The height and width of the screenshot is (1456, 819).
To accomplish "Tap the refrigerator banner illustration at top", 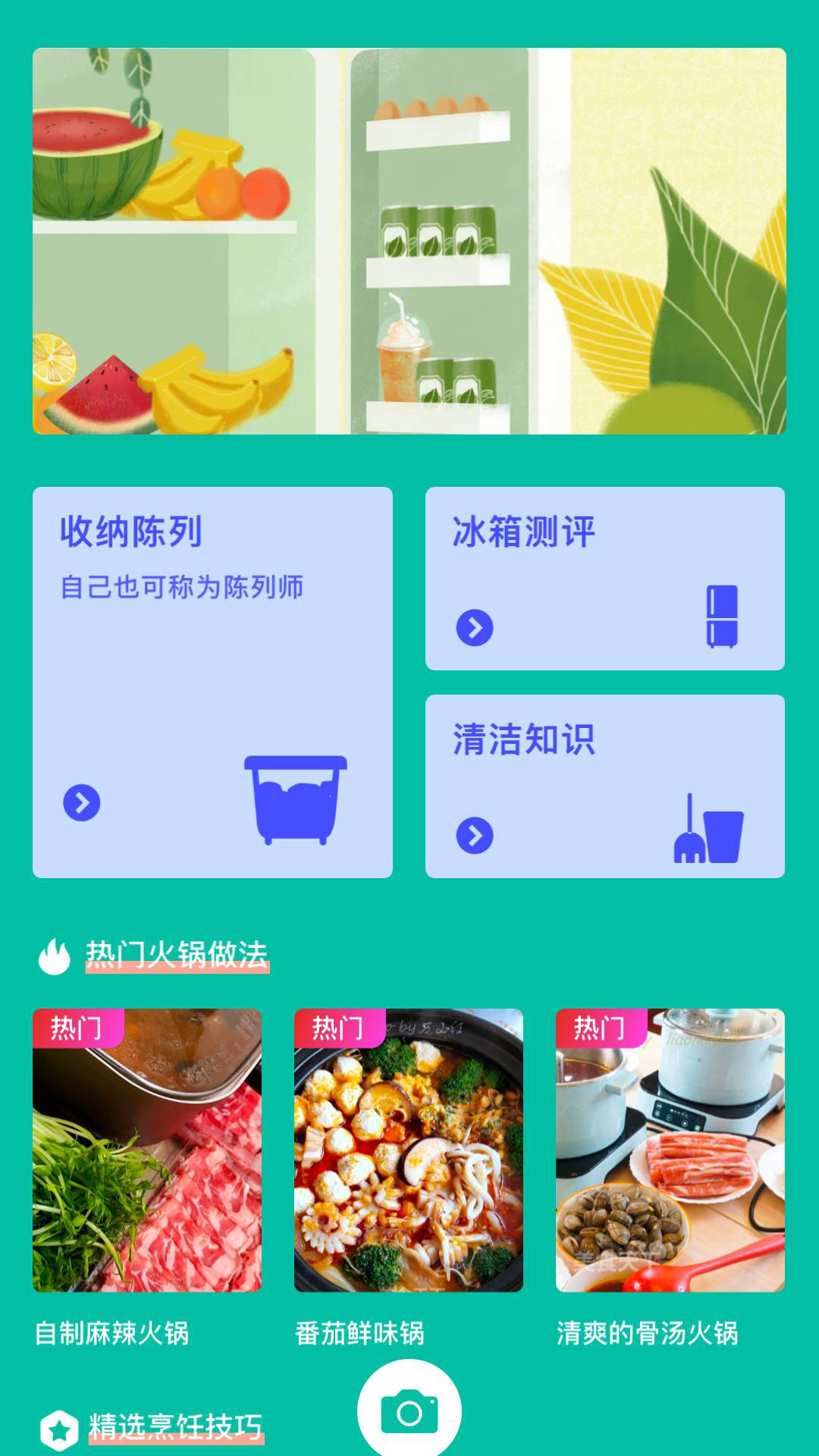I will [409, 240].
